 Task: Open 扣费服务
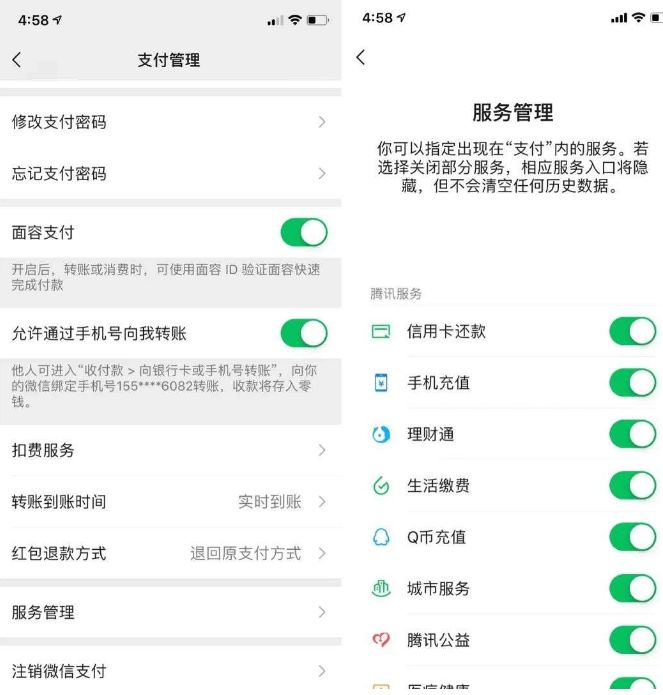pos(168,450)
